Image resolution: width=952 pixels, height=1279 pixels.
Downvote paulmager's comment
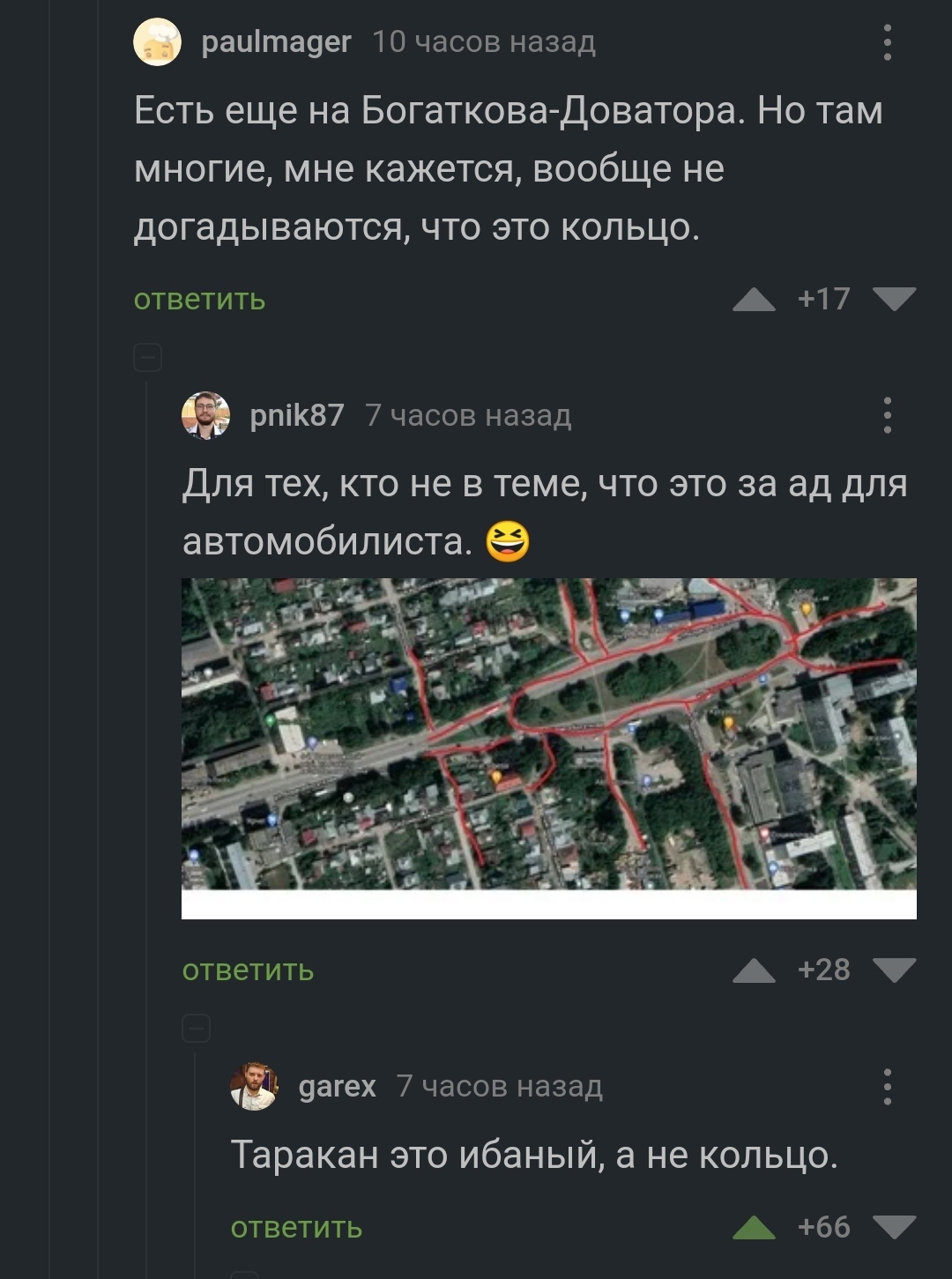click(895, 300)
